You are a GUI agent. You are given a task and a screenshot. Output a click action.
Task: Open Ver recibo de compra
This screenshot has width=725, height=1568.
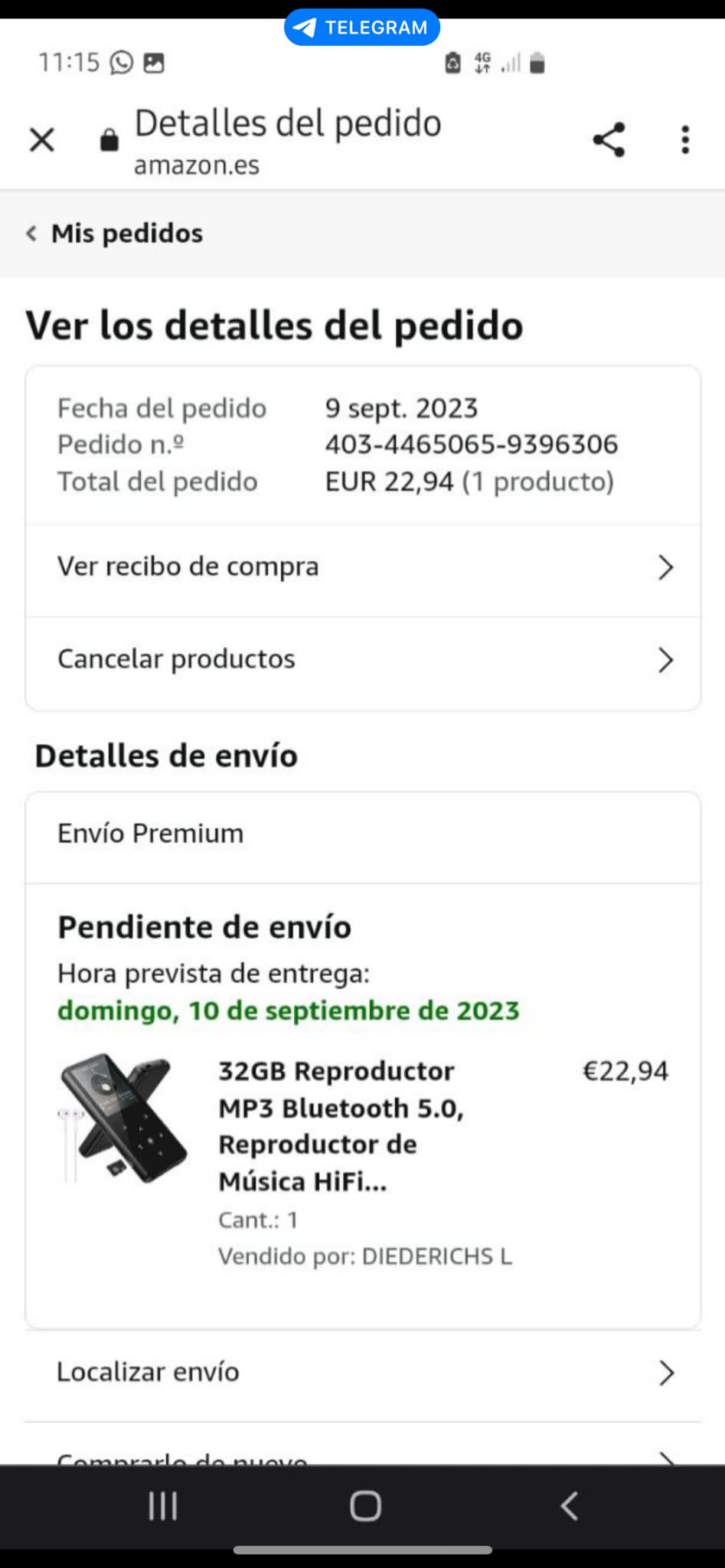click(363, 567)
